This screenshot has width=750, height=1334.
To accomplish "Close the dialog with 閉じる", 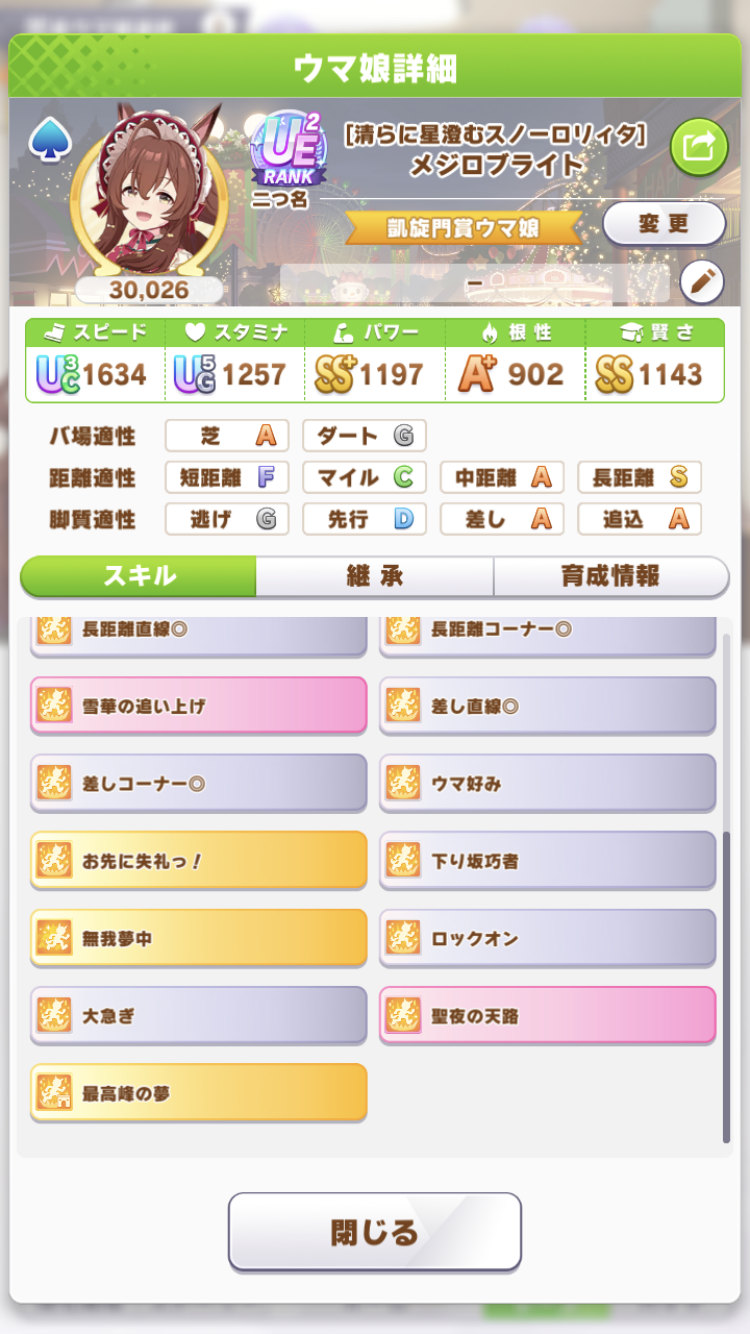I will [374, 1231].
